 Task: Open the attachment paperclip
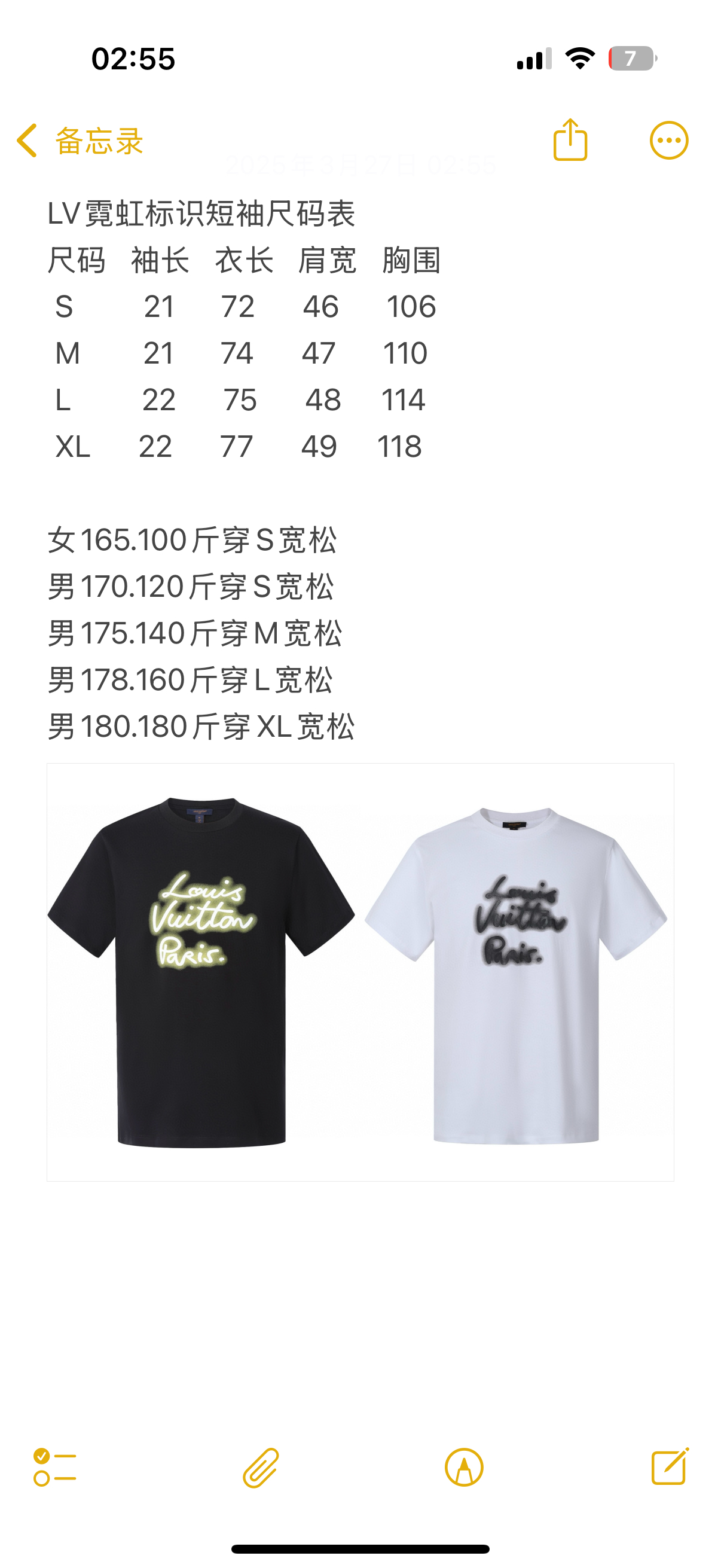261,1468
